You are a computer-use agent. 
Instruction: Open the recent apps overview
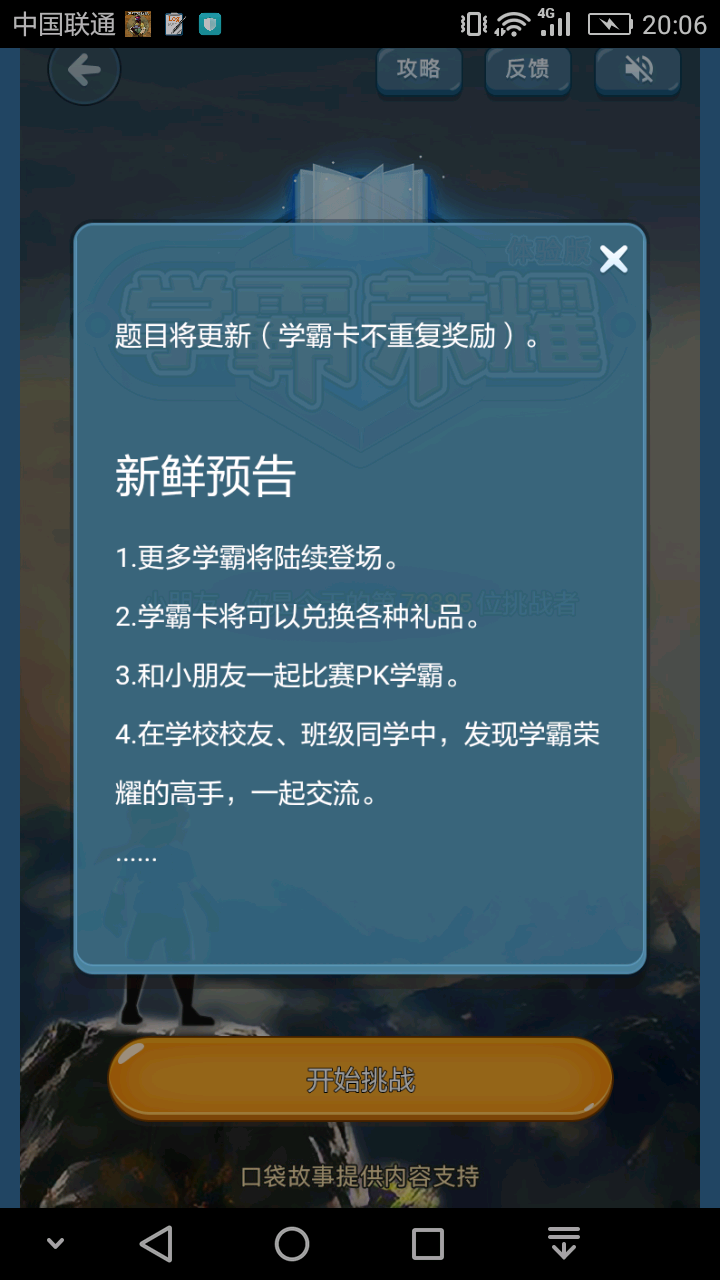[428, 1244]
